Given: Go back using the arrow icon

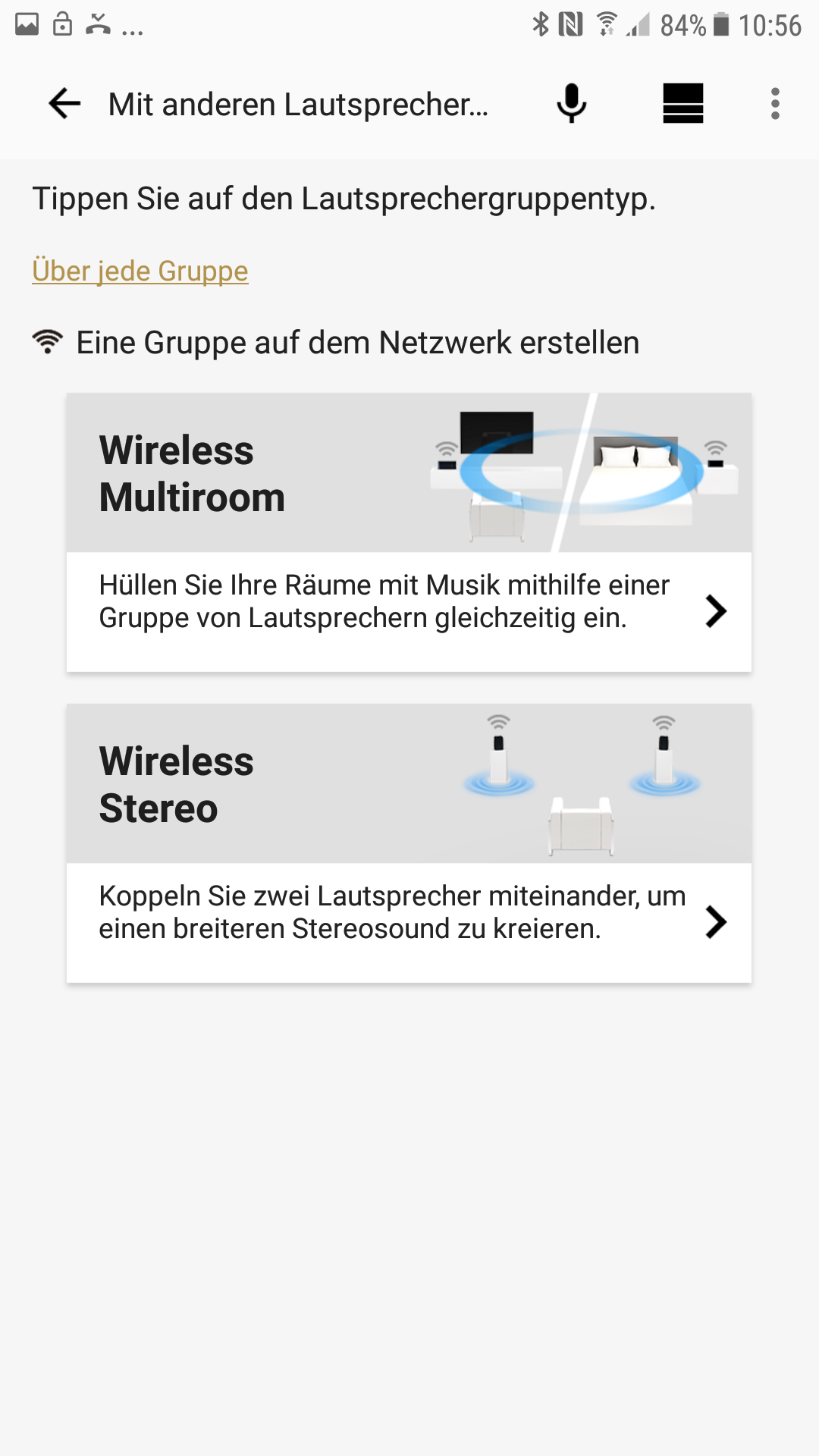Looking at the screenshot, I should coord(64,104).
